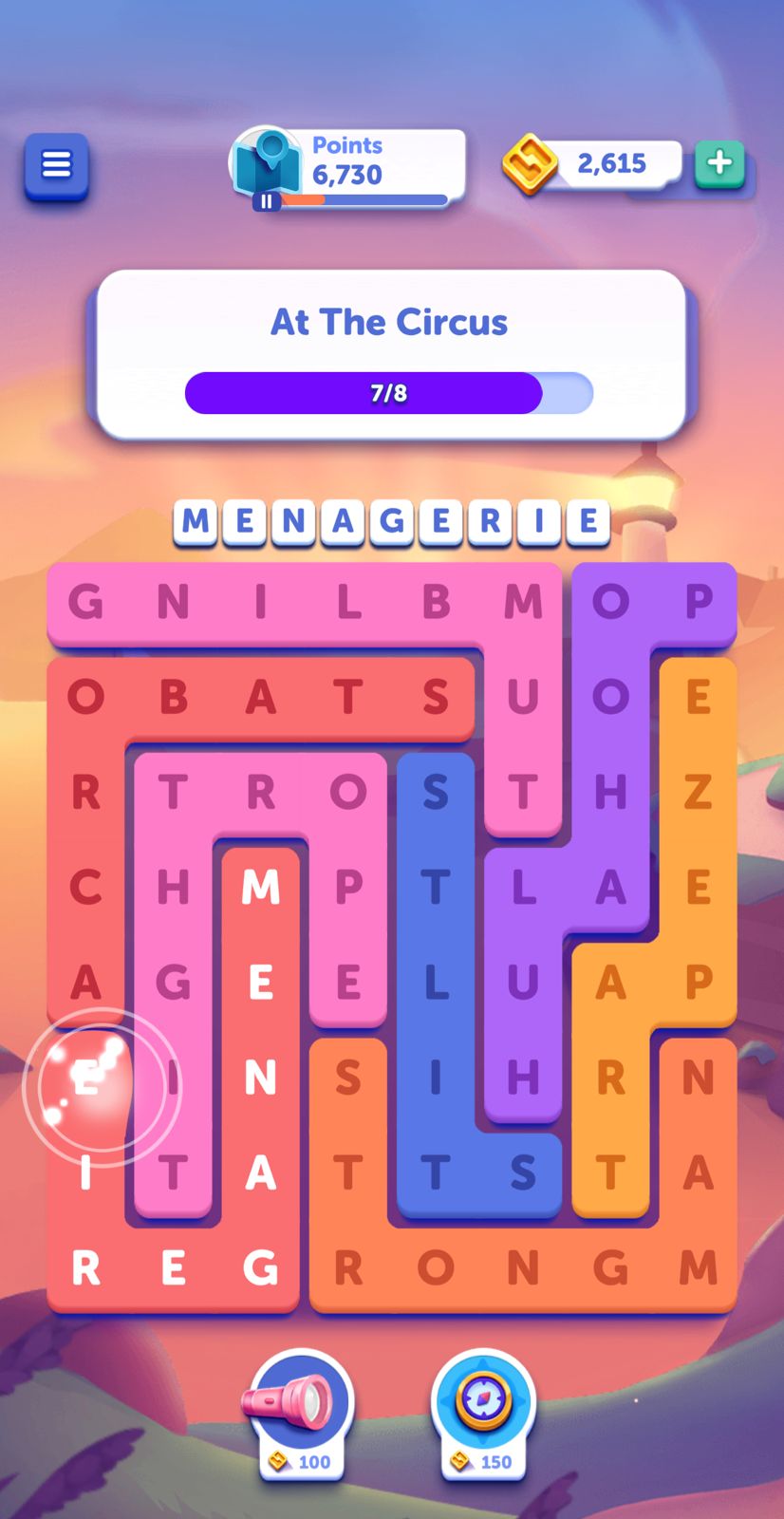Tap the white letter G next to REG
Image resolution: width=784 pixels, height=1519 pixels.
pyautogui.click(x=261, y=1267)
